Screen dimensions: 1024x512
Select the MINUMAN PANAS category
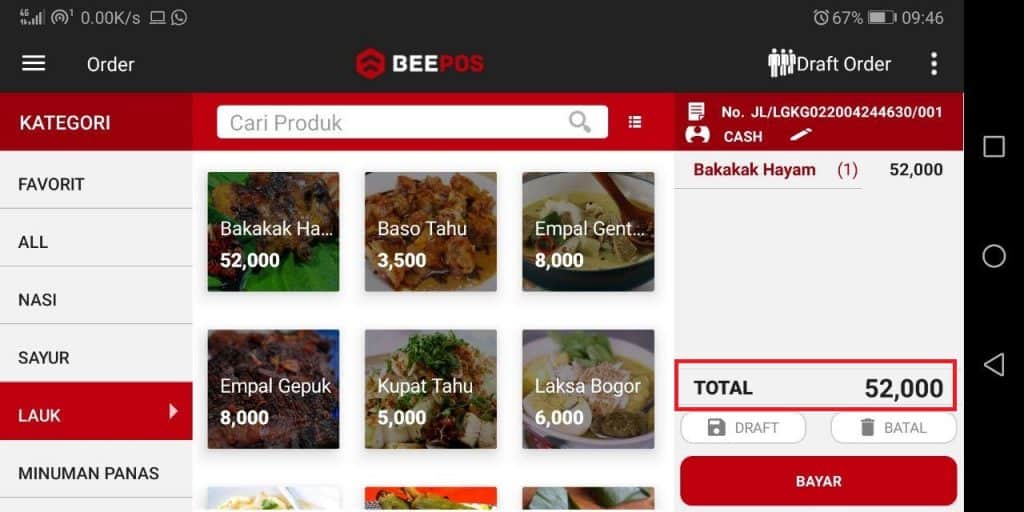click(96, 473)
